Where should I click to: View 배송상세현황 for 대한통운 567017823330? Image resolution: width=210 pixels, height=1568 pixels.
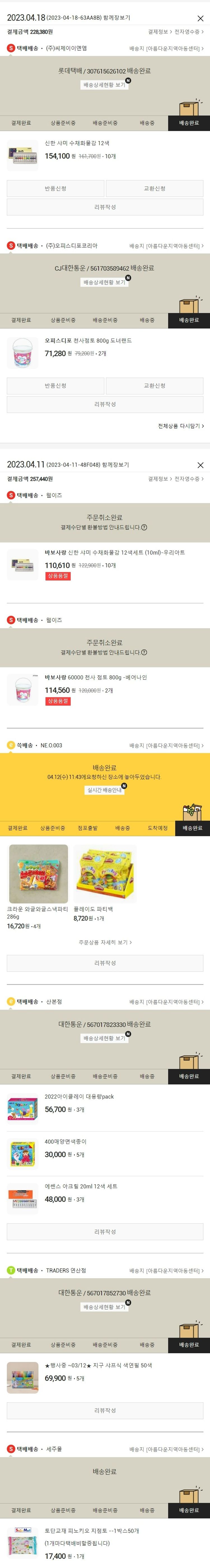[104, 1038]
